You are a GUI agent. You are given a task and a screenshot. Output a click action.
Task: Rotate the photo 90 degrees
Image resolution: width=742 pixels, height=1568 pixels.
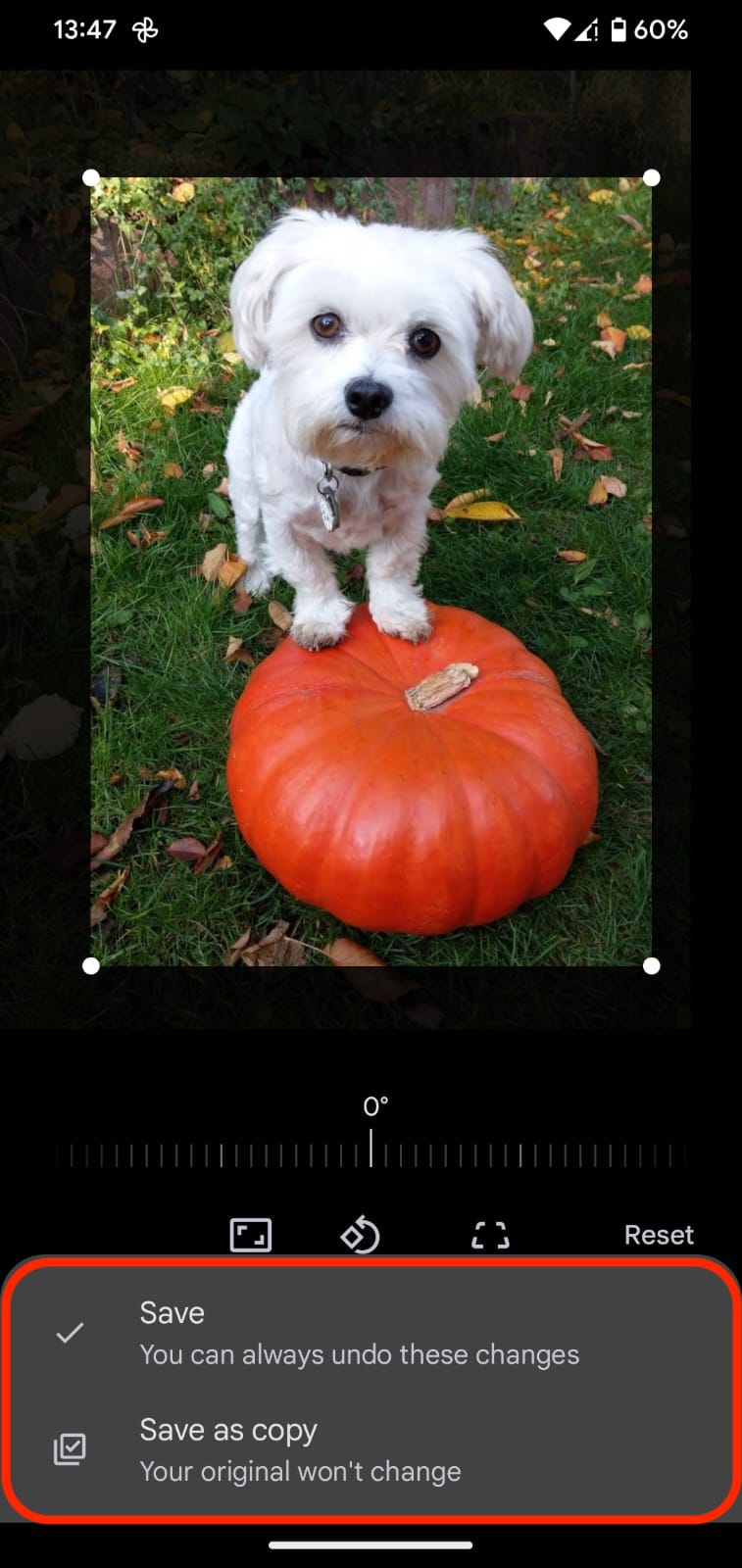pyautogui.click(x=360, y=1235)
